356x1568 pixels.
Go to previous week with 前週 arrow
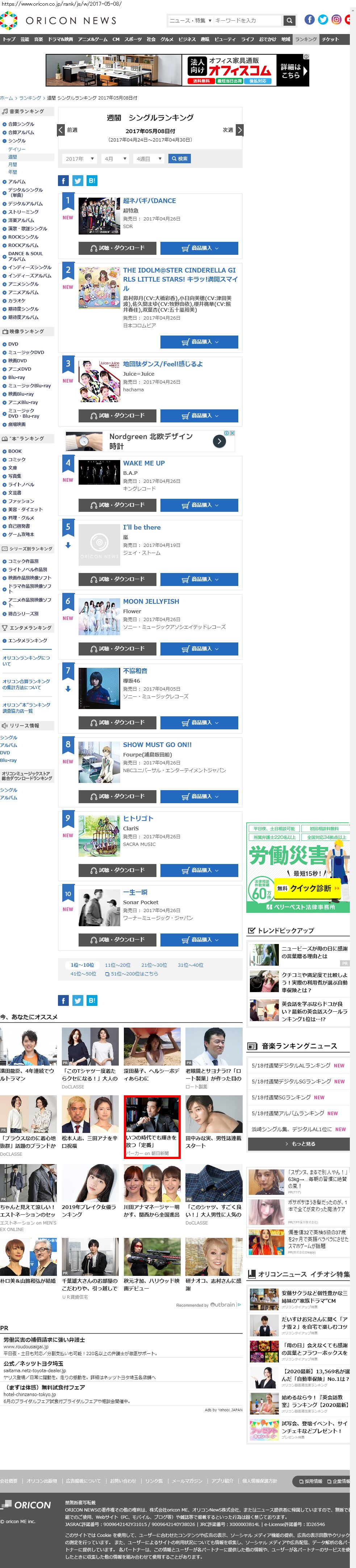(x=61, y=130)
